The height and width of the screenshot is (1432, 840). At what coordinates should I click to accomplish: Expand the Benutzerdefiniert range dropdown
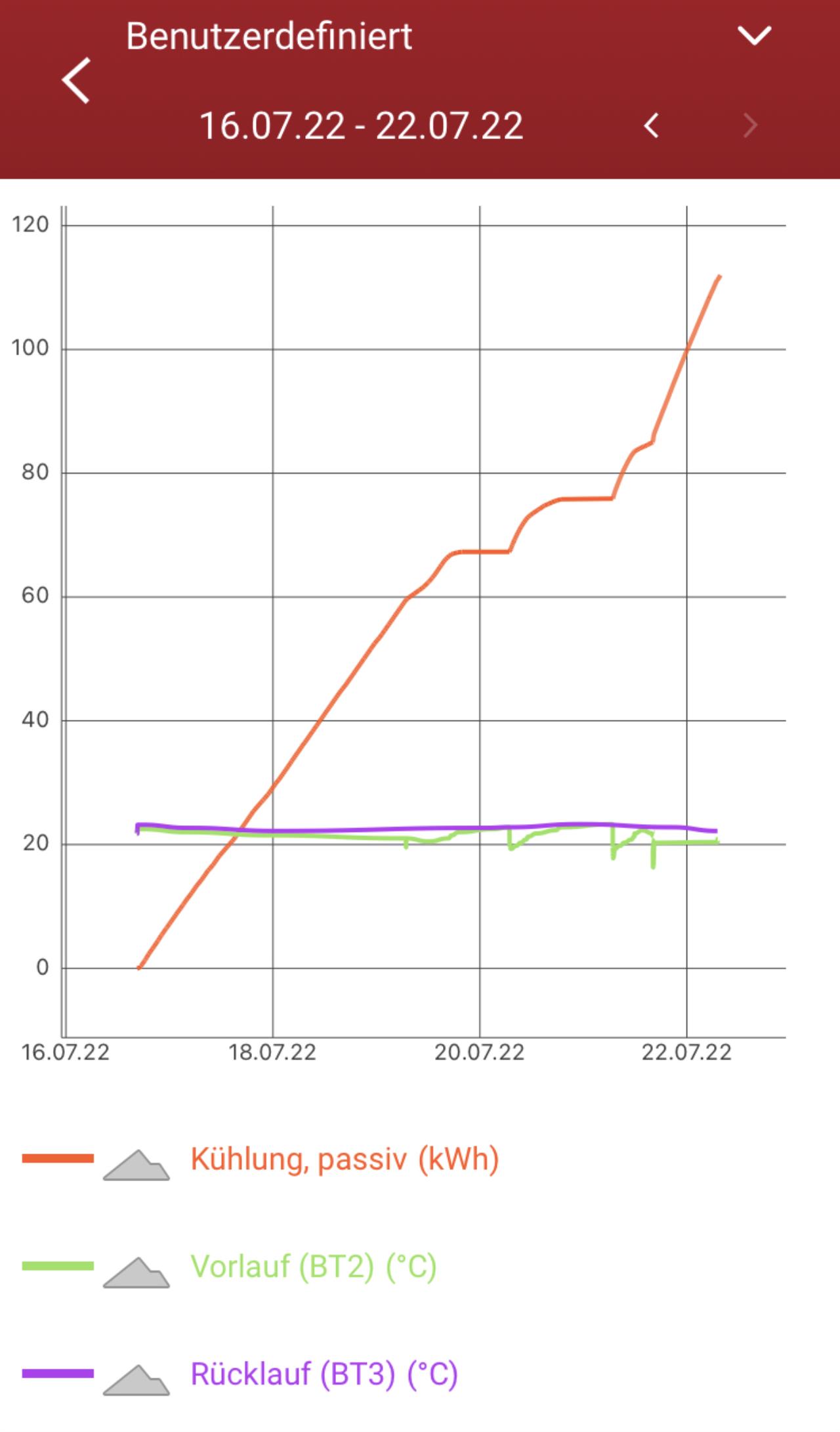pyautogui.click(x=754, y=35)
